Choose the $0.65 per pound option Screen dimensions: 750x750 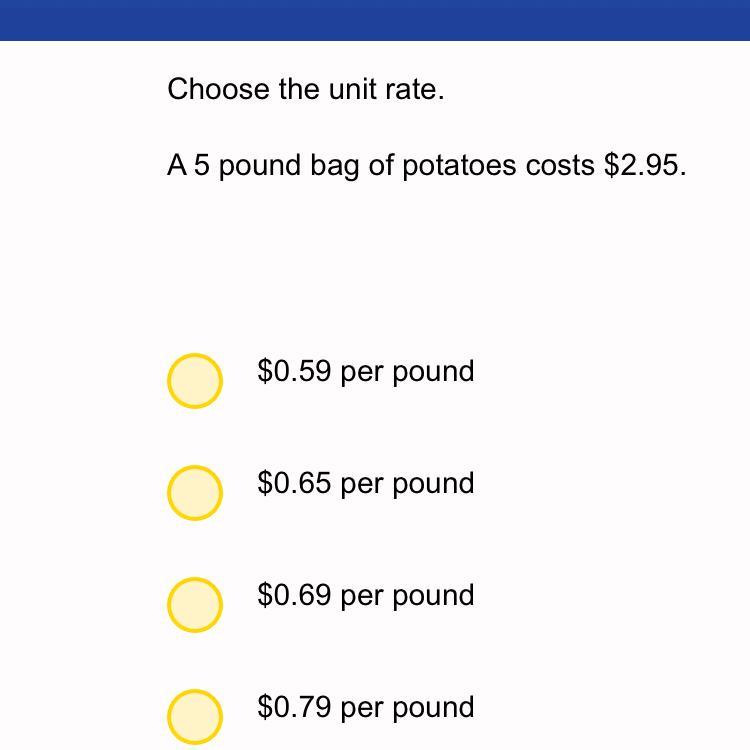[195, 493]
